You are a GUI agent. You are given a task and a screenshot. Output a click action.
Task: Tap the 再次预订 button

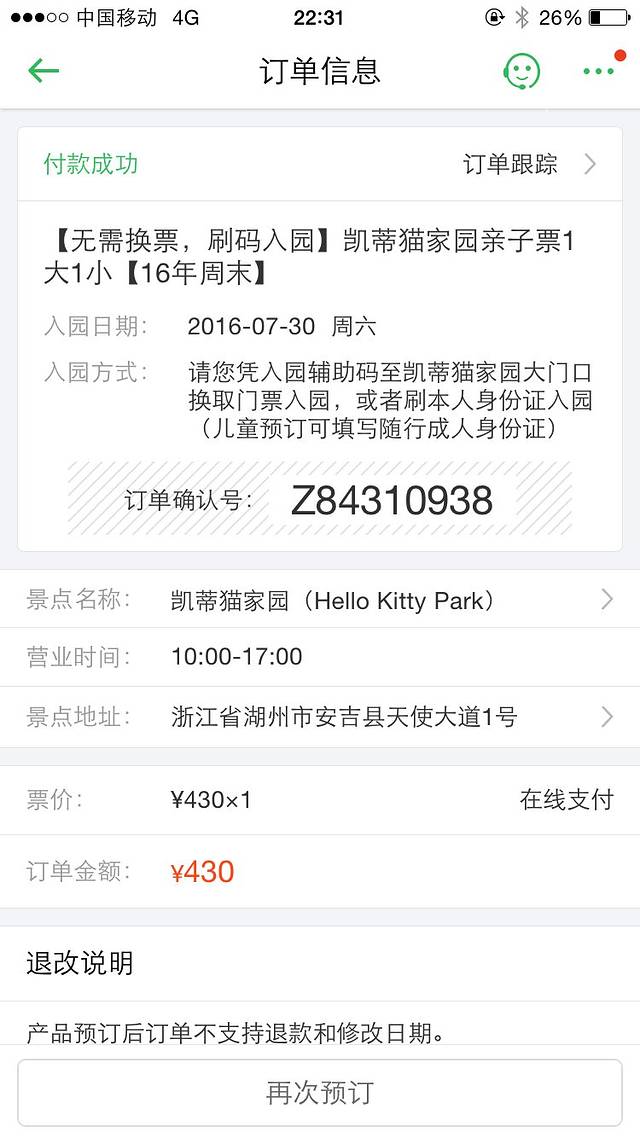320,1092
